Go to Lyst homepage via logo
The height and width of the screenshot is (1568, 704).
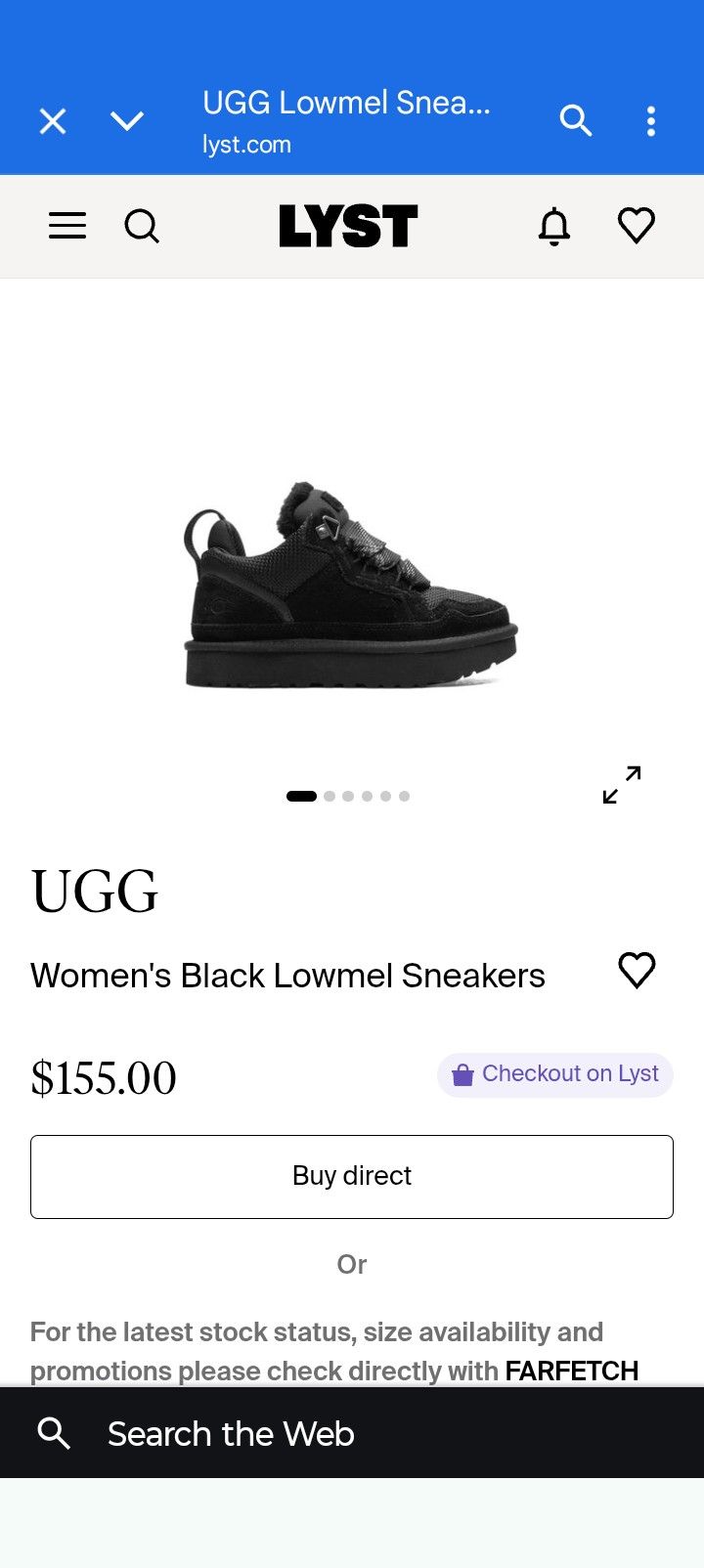[x=348, y=226]
